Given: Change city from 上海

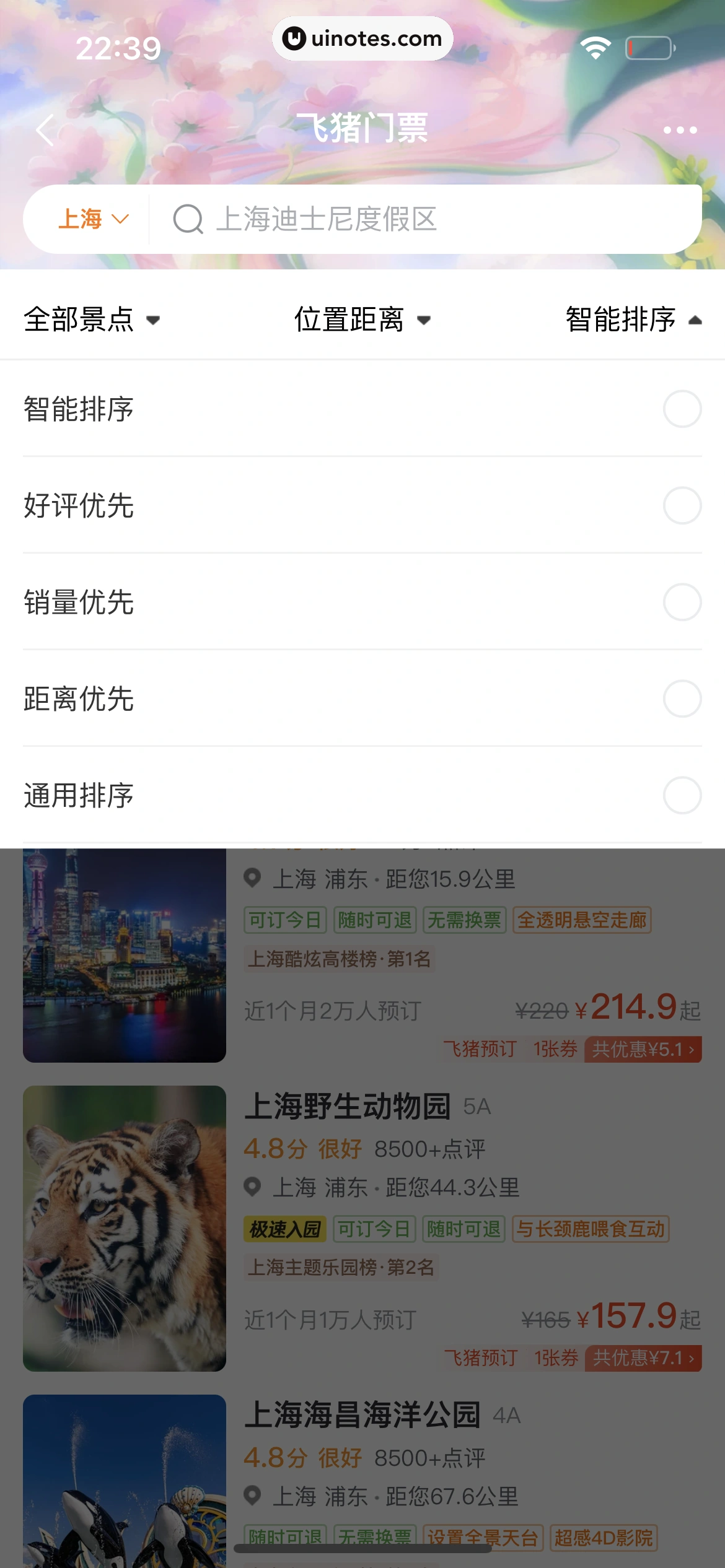Looking at the screenshot, I should click(x=93, y=219).
